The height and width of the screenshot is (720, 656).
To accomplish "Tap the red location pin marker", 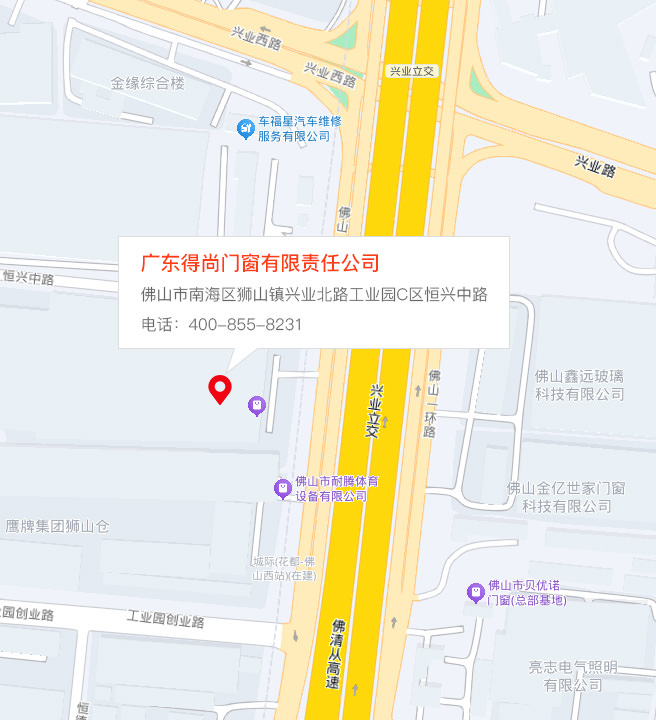I will click(x=219, y=388).
